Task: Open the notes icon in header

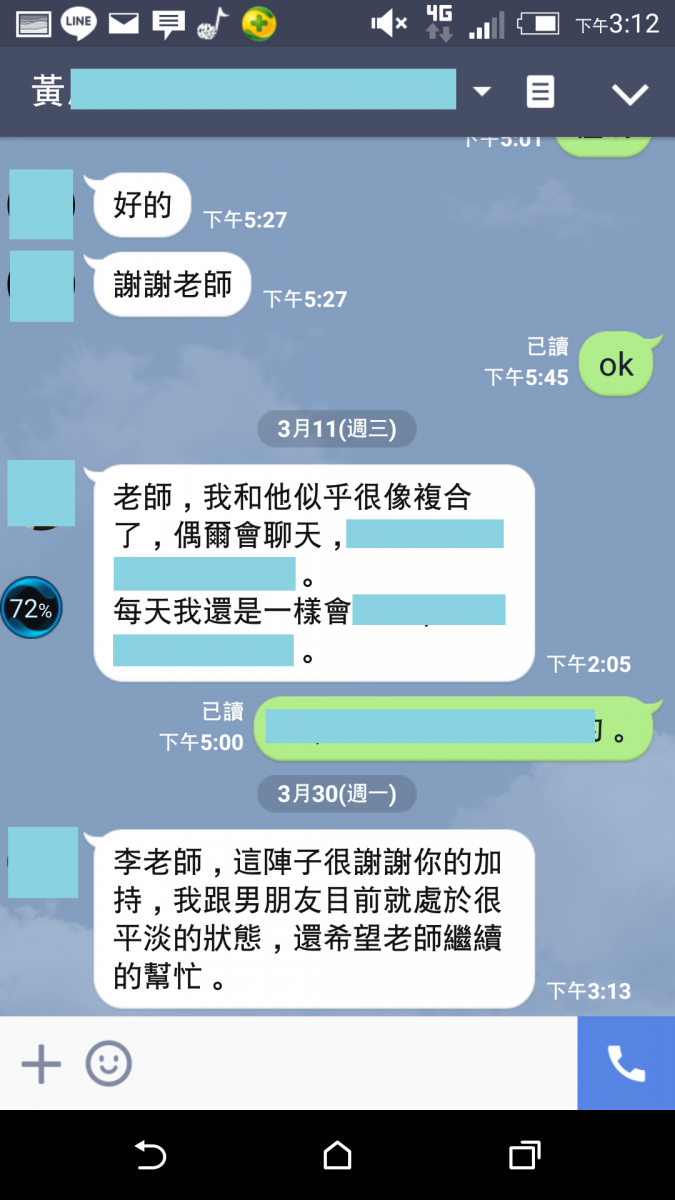Action: click(x=540, y=93)
